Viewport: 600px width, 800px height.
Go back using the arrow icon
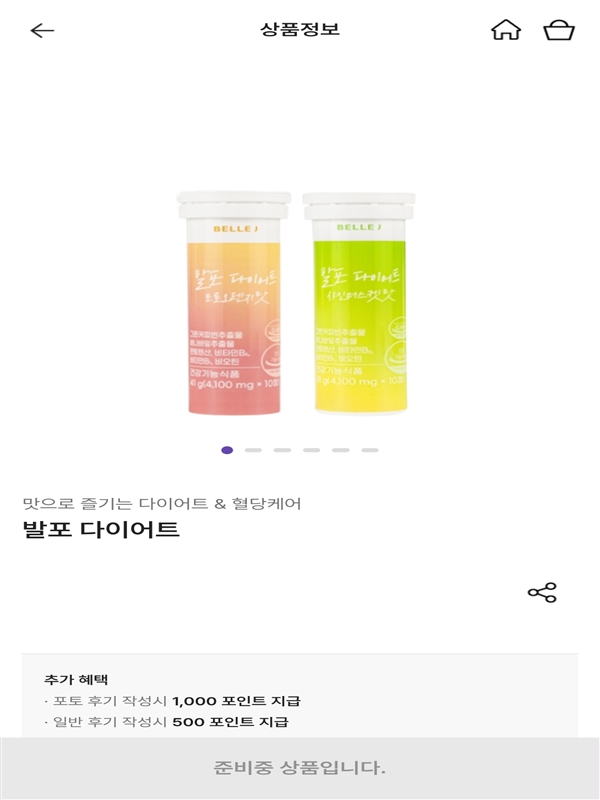pyautogui.click(x=42, y=30)
